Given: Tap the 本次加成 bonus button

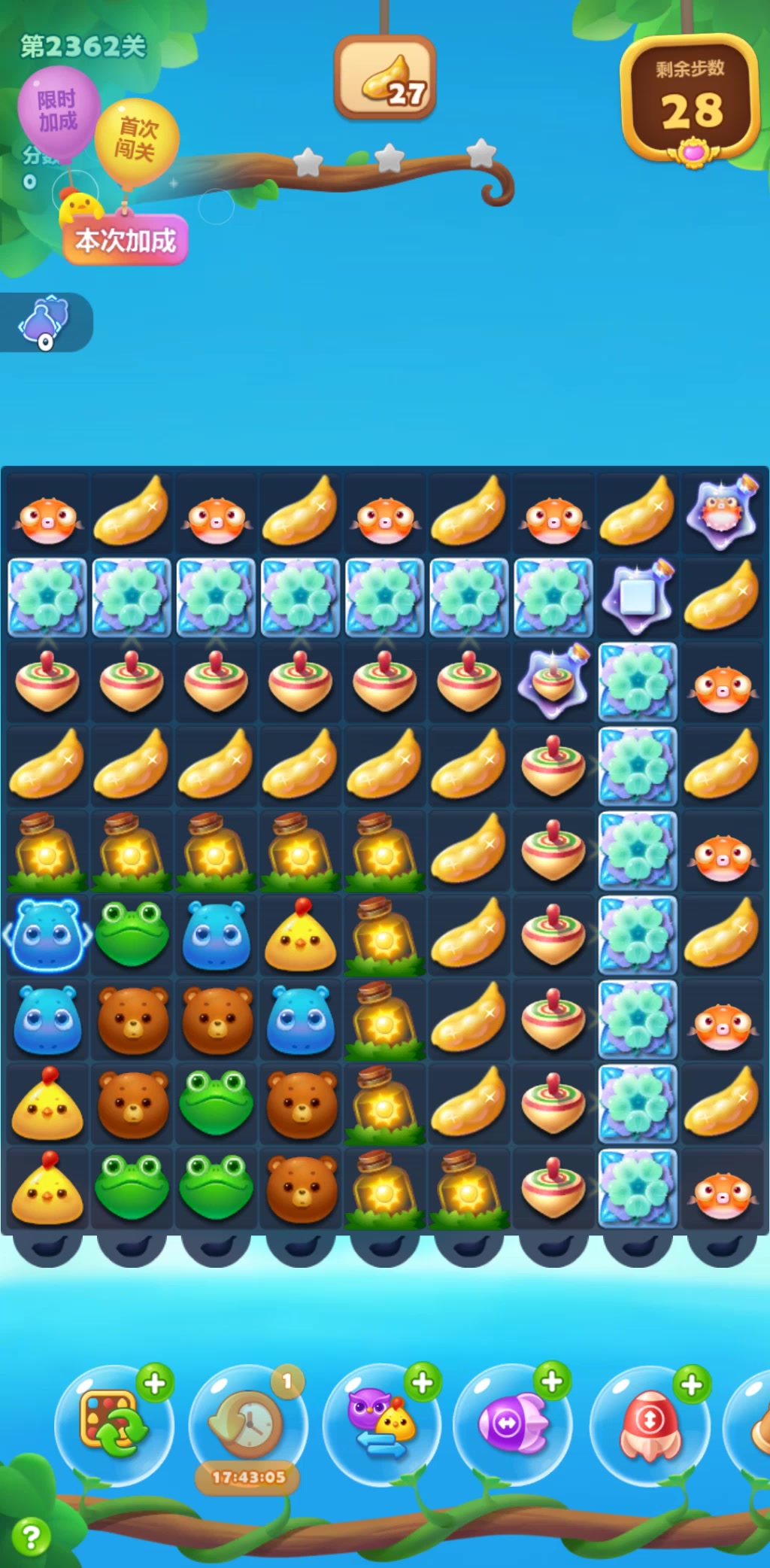Looking at the screenshot, I should click(126, 242).
